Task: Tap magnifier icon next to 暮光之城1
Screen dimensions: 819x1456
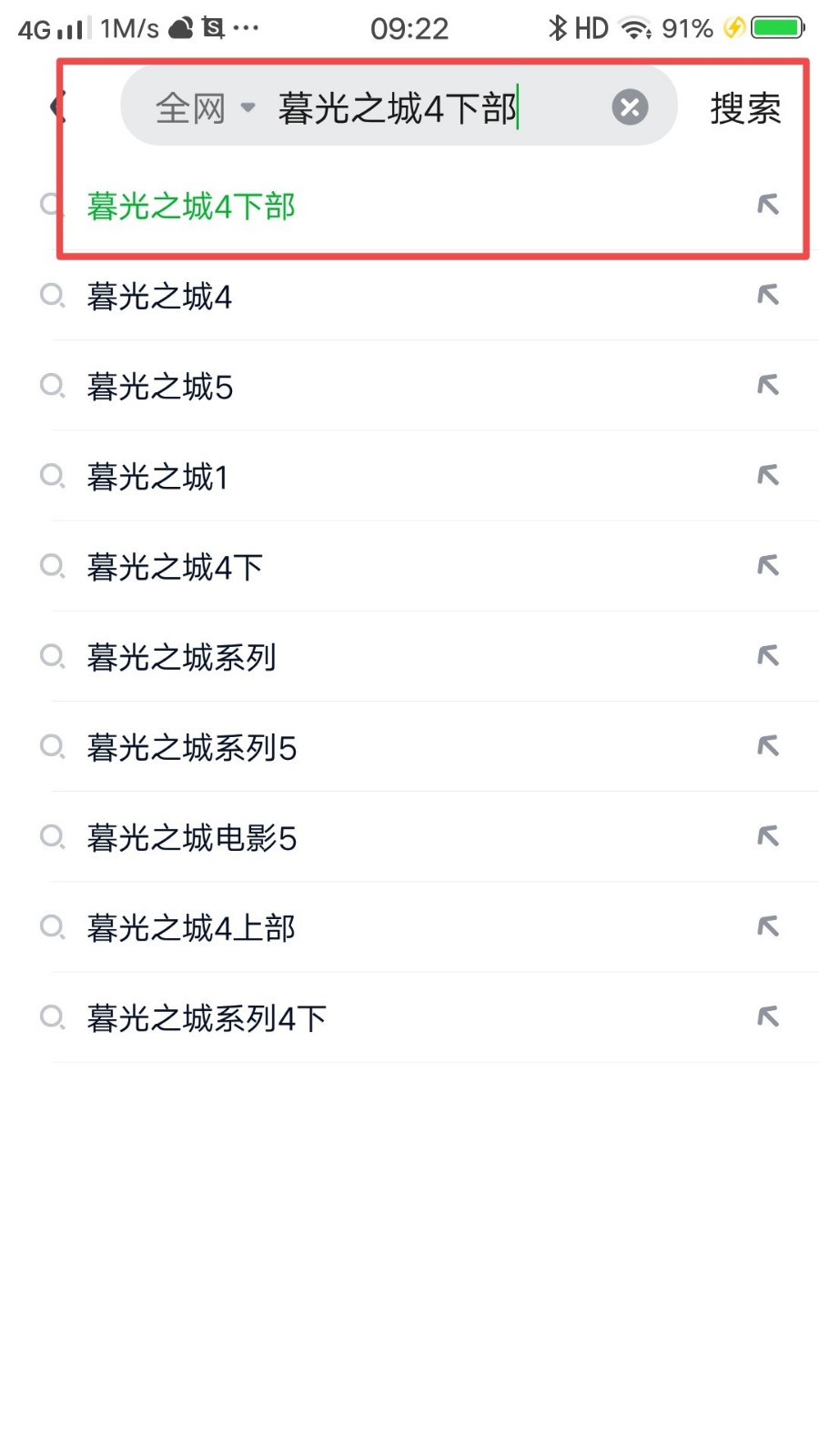Action: coord(52,476)
